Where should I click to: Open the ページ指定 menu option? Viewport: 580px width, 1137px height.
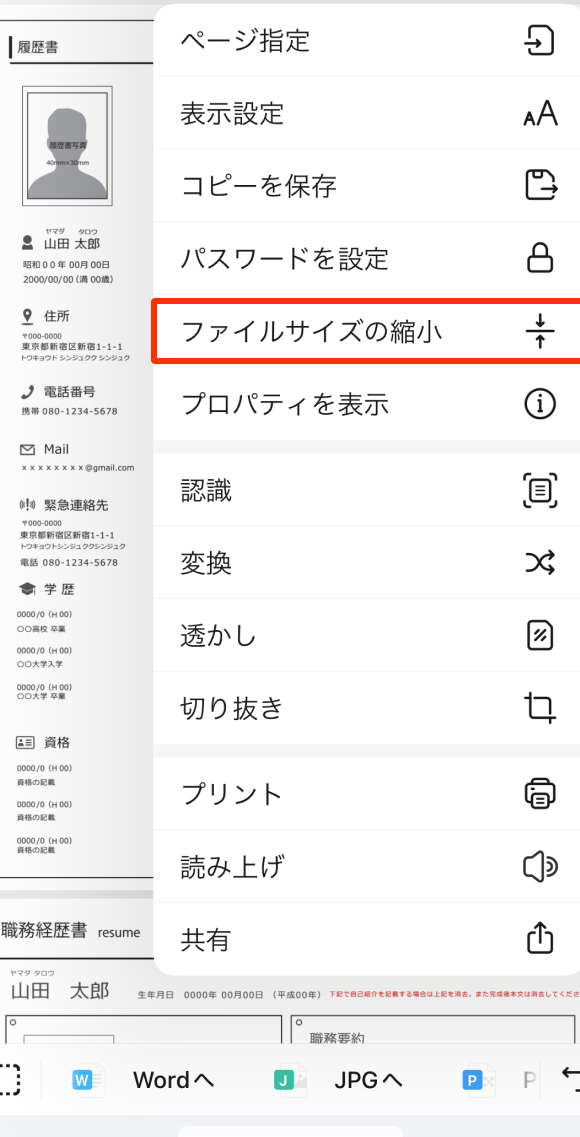(367, 40)
